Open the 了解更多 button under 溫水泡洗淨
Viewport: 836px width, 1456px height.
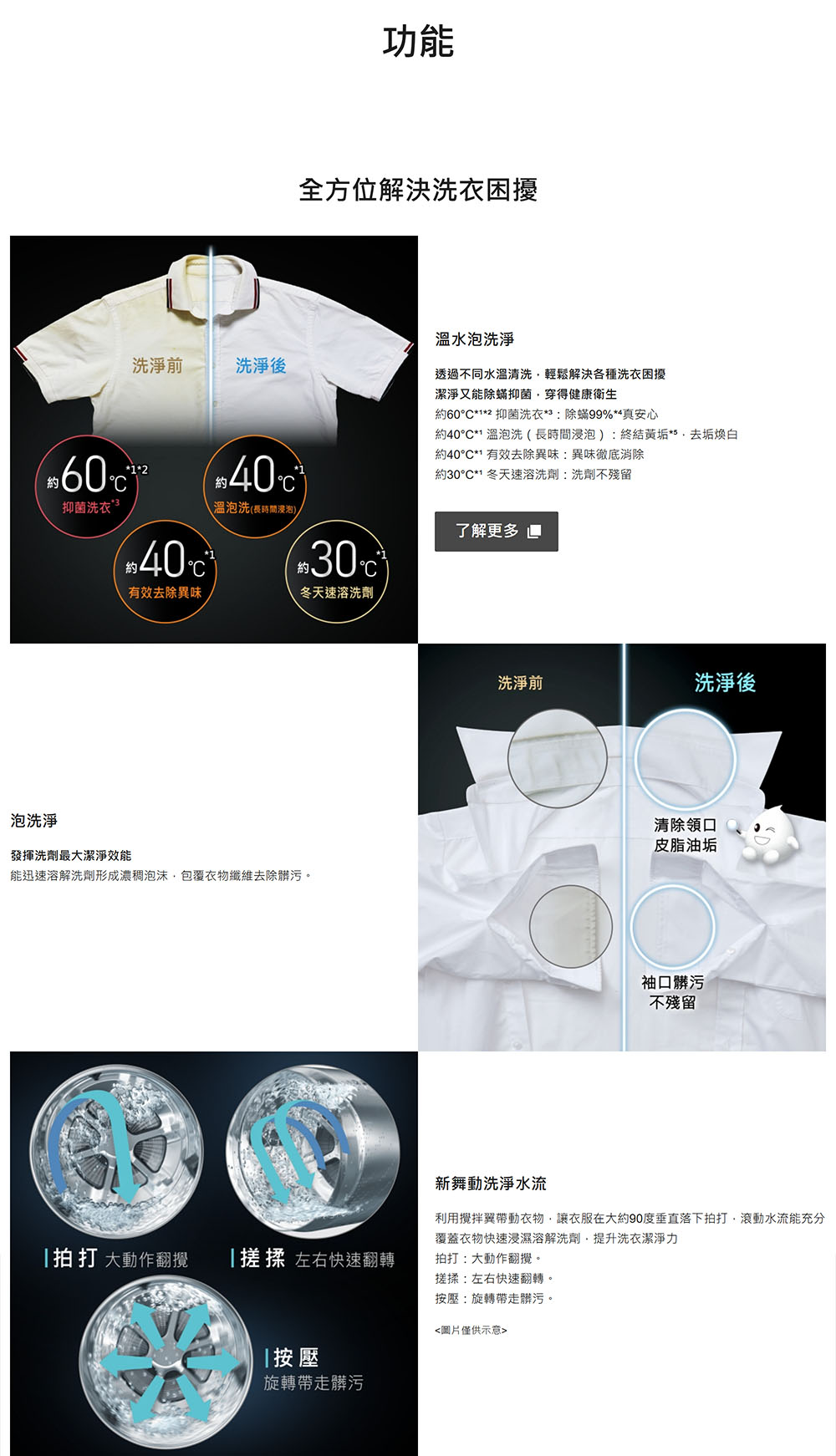point(496,532)
